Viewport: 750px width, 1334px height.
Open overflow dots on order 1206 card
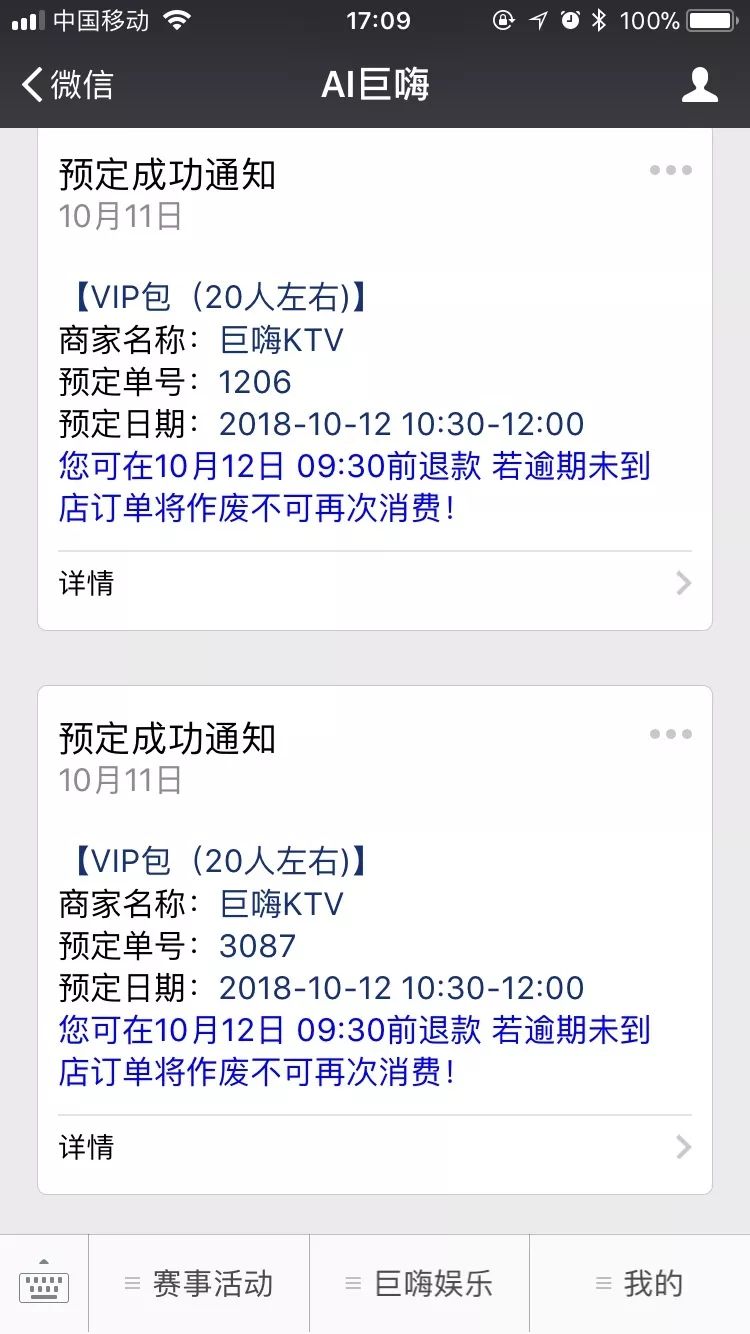click(x=670, y=170)
